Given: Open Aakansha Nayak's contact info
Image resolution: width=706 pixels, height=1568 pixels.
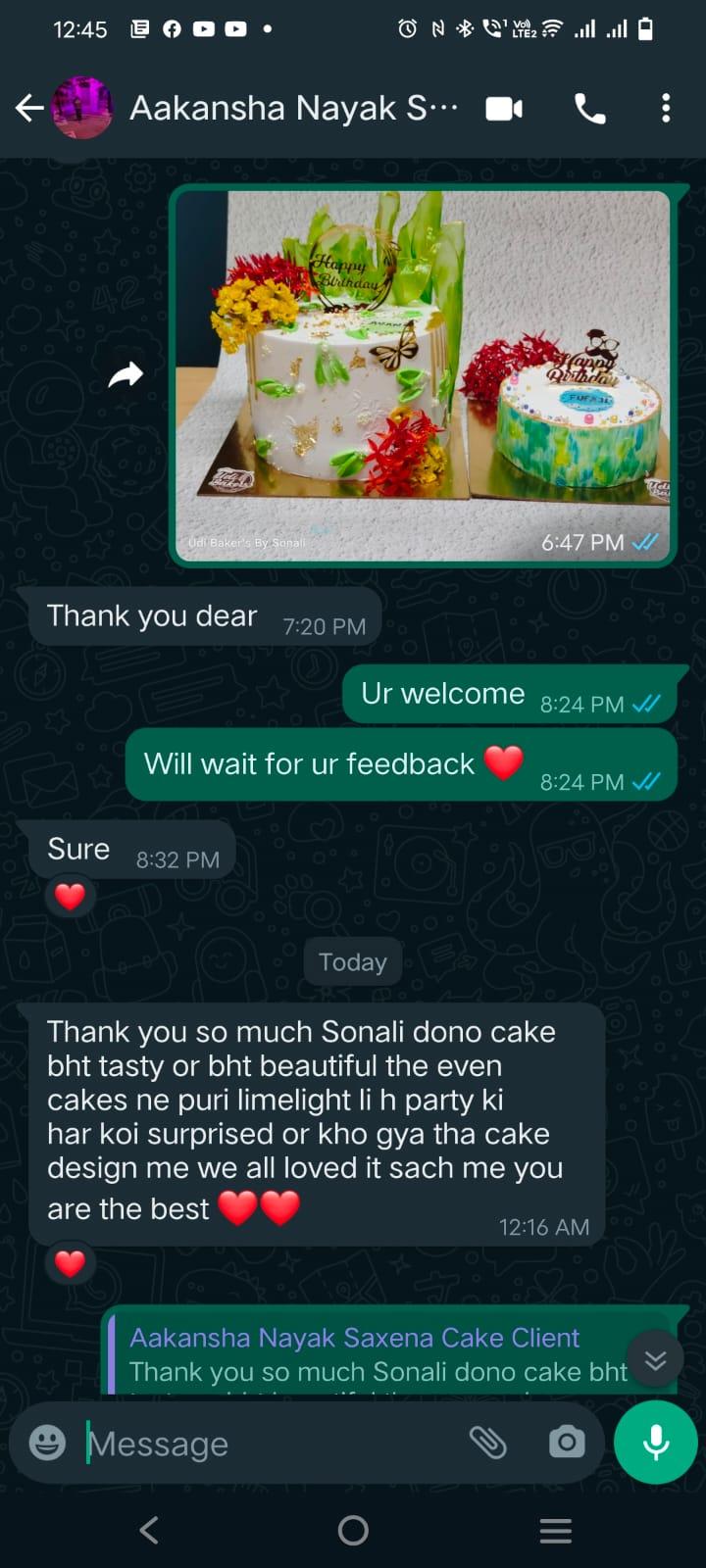Looking at the screenshot, I should 293,108.
